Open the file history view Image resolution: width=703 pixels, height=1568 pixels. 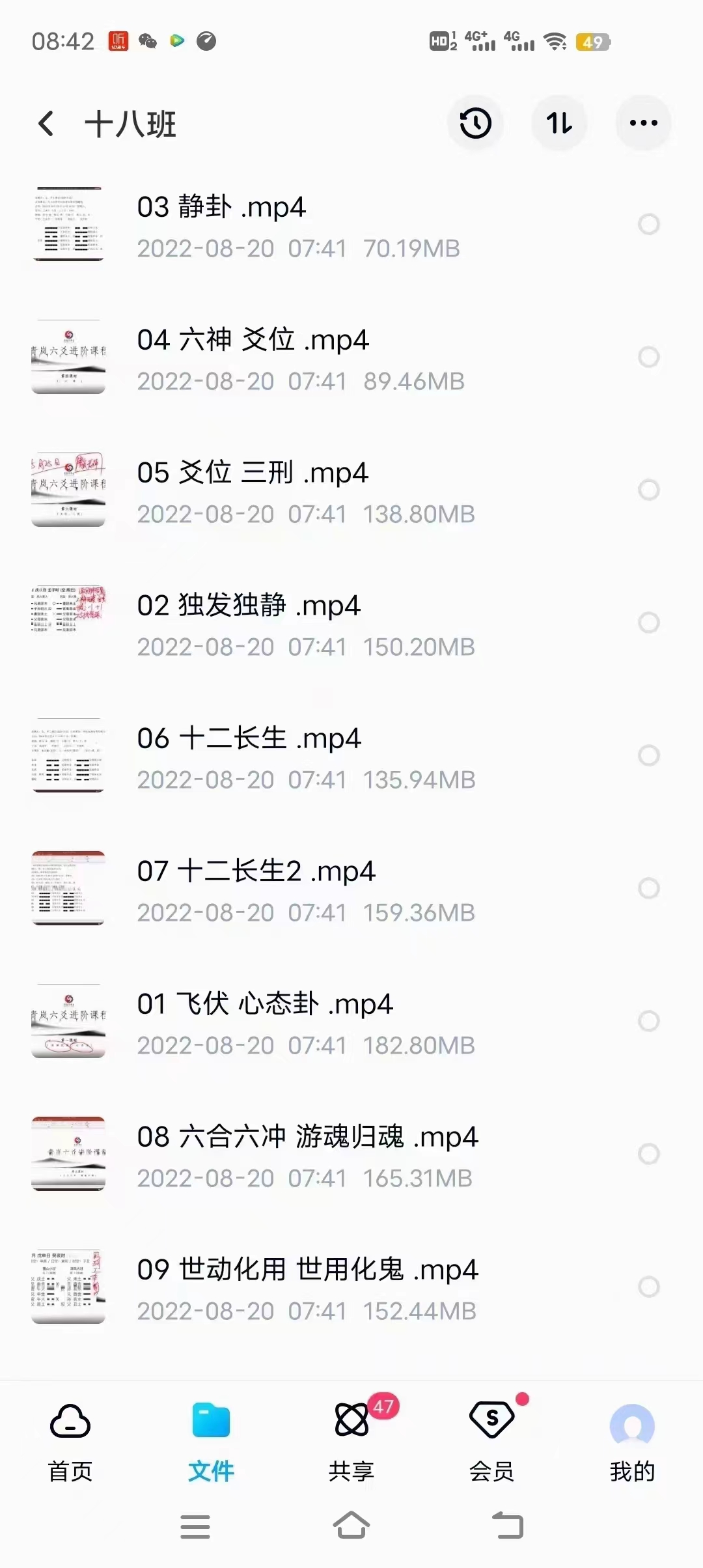coord(475,123)
